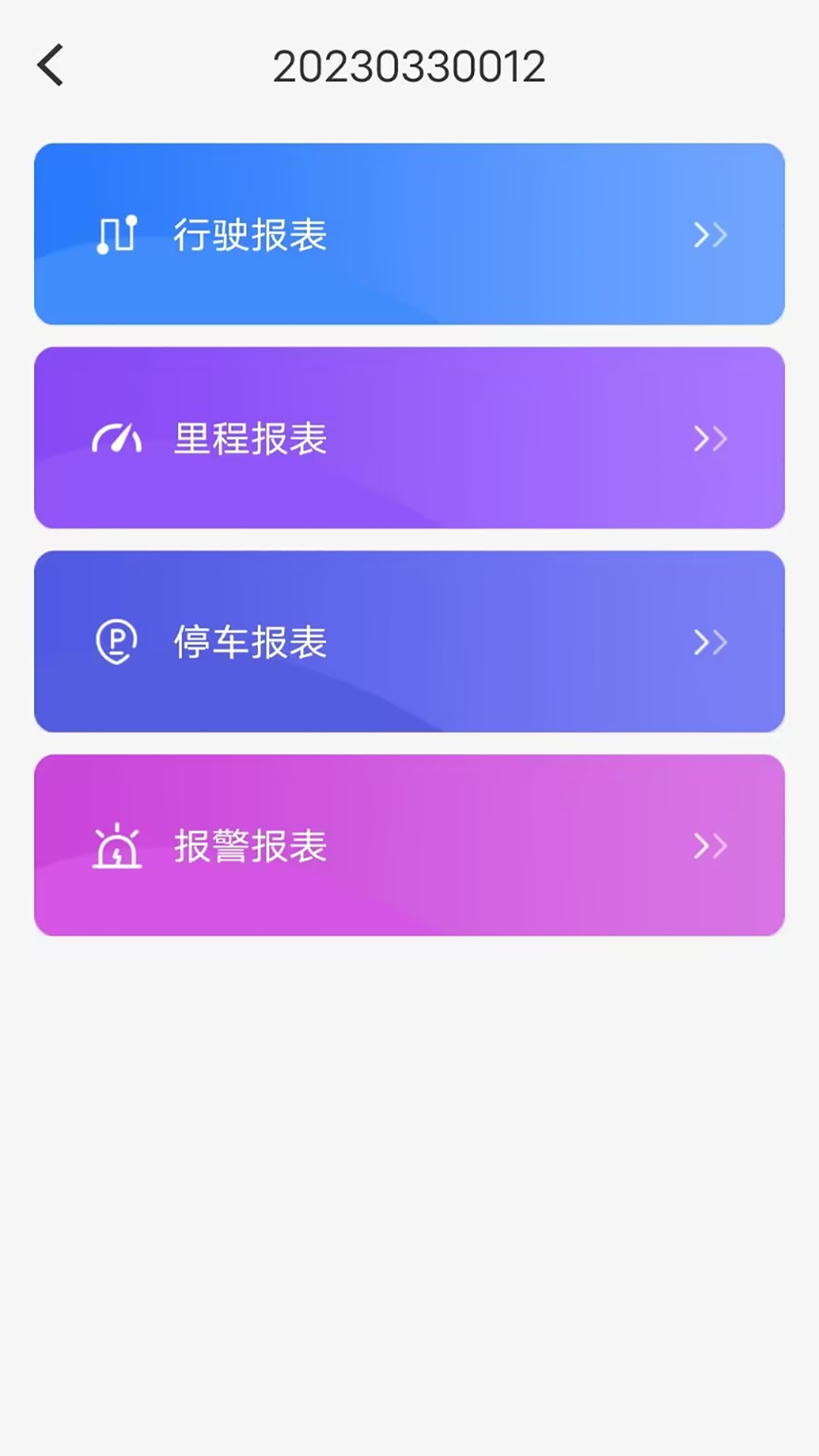Tap the 报警报表 text label
819x1456 pixels.
pos(249,847)
